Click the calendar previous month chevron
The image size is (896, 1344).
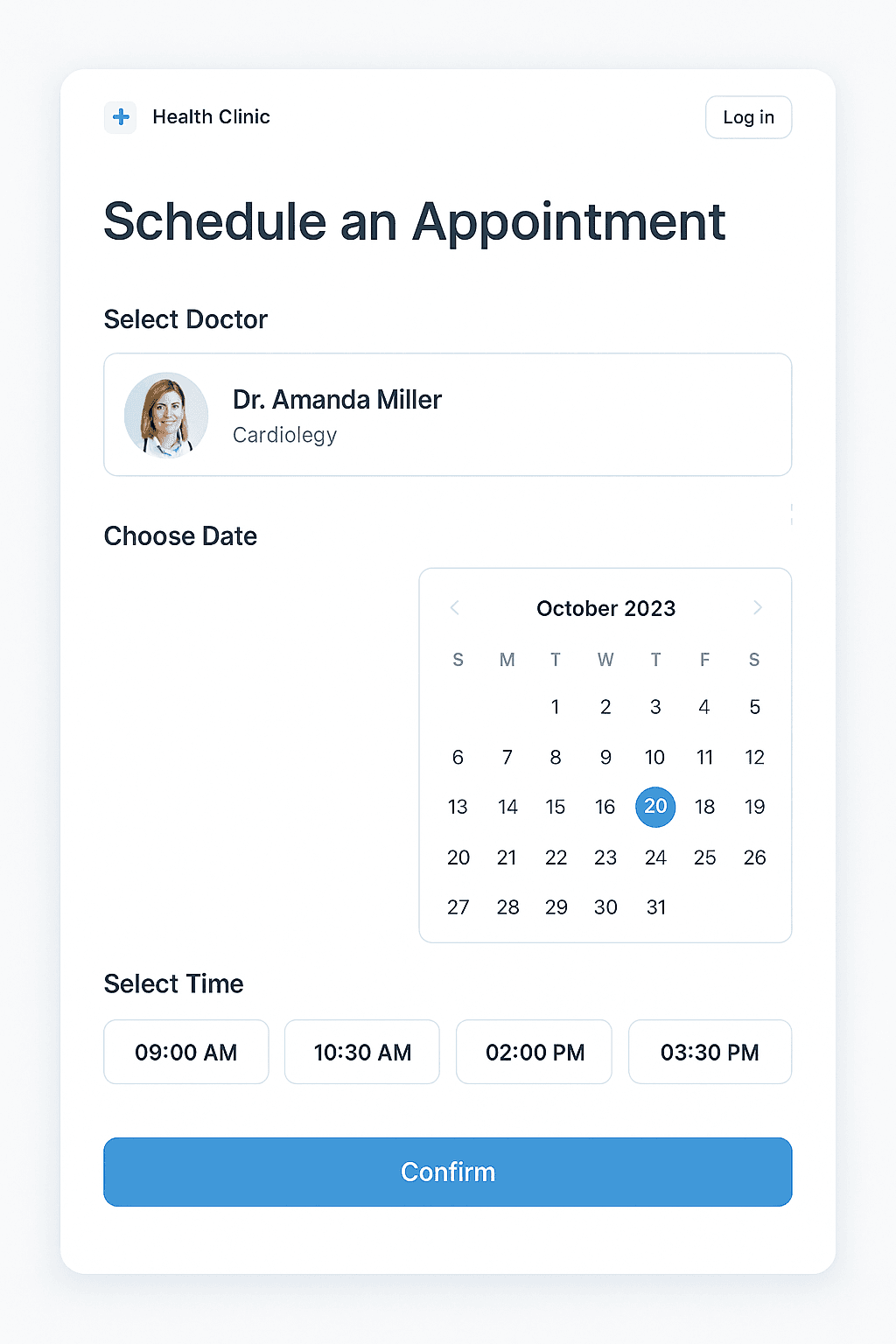(454, 607)
